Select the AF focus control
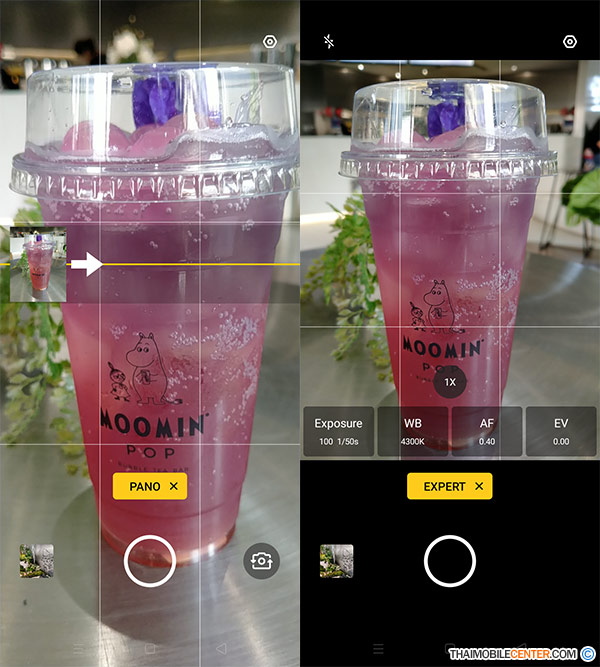The height and width of the screenshot is (667, 600). (x=487, y=431)
